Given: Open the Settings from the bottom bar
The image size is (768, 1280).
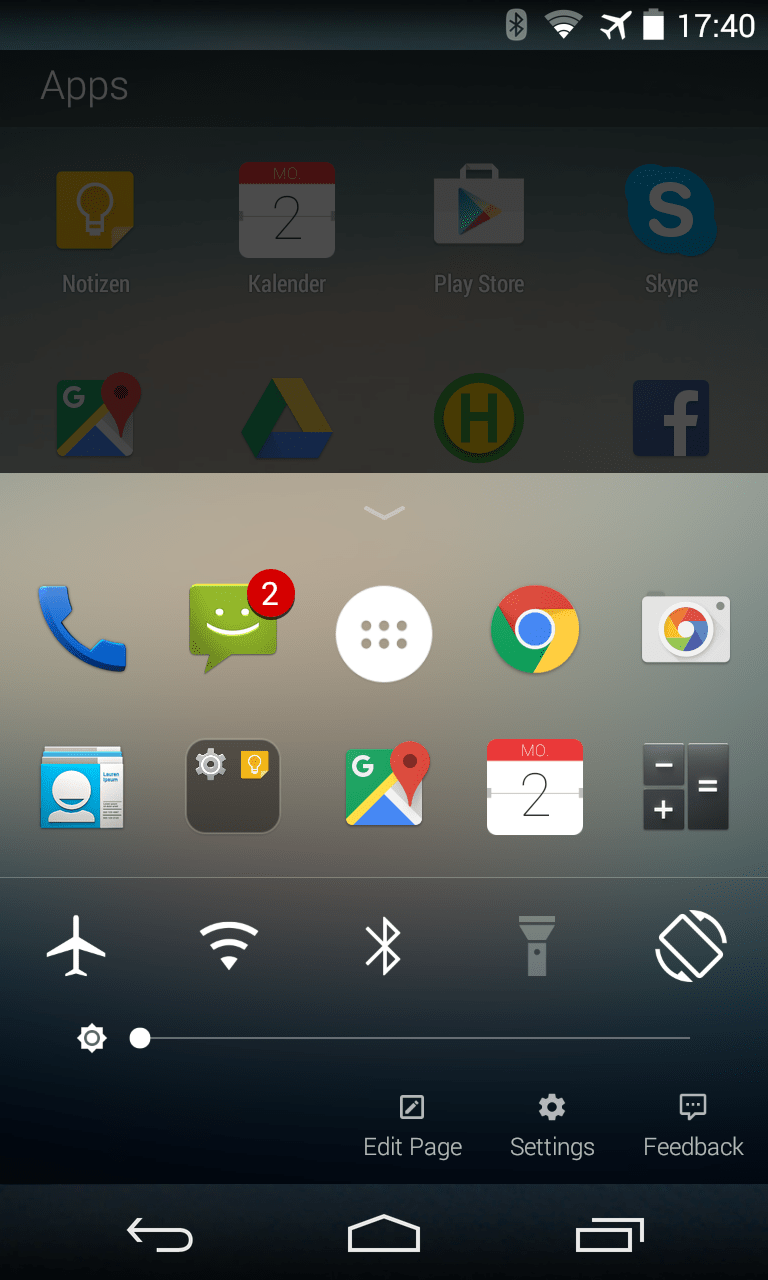Looking at the screenshot, I should pos(551,1122).
